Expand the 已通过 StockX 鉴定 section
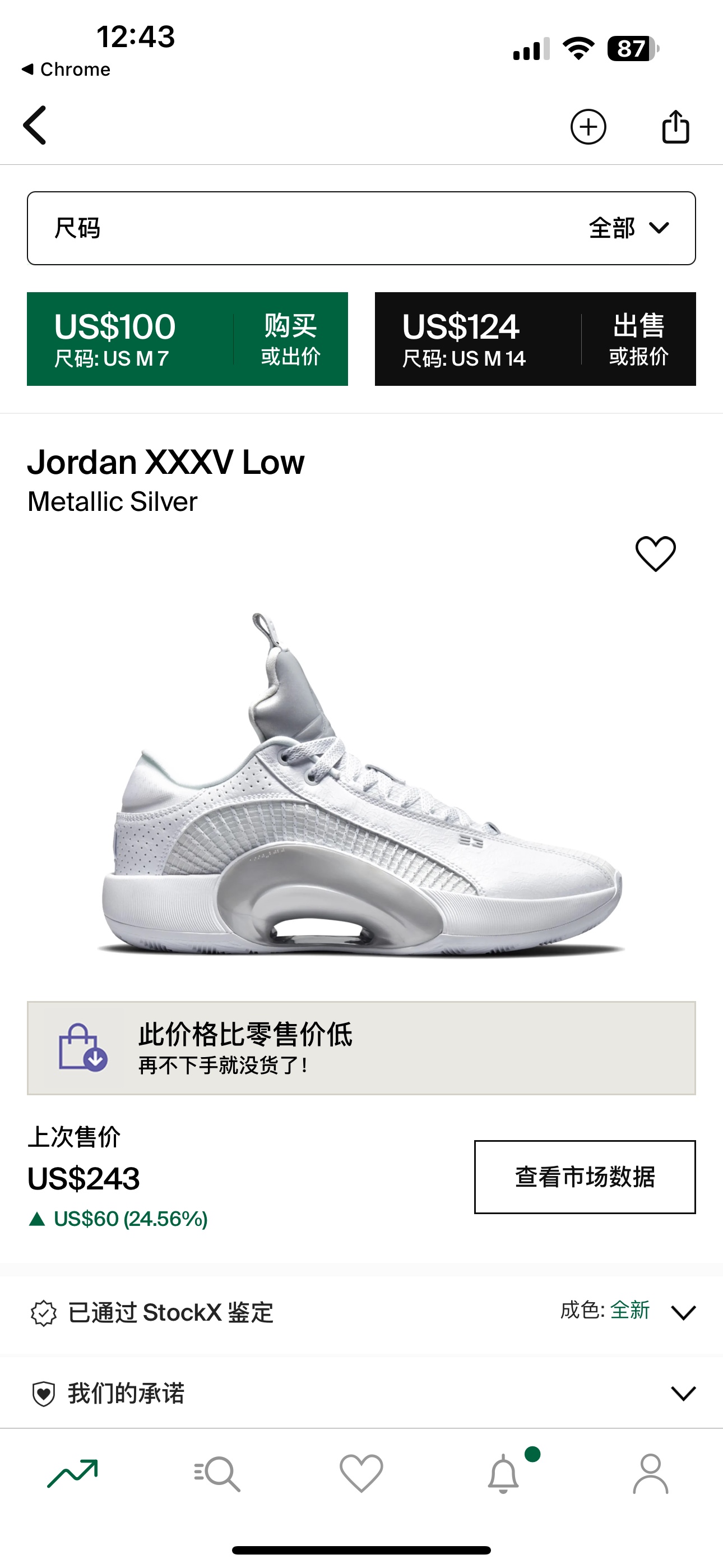This screenshot has height=1568, width=723. [x=361, y=1312]
